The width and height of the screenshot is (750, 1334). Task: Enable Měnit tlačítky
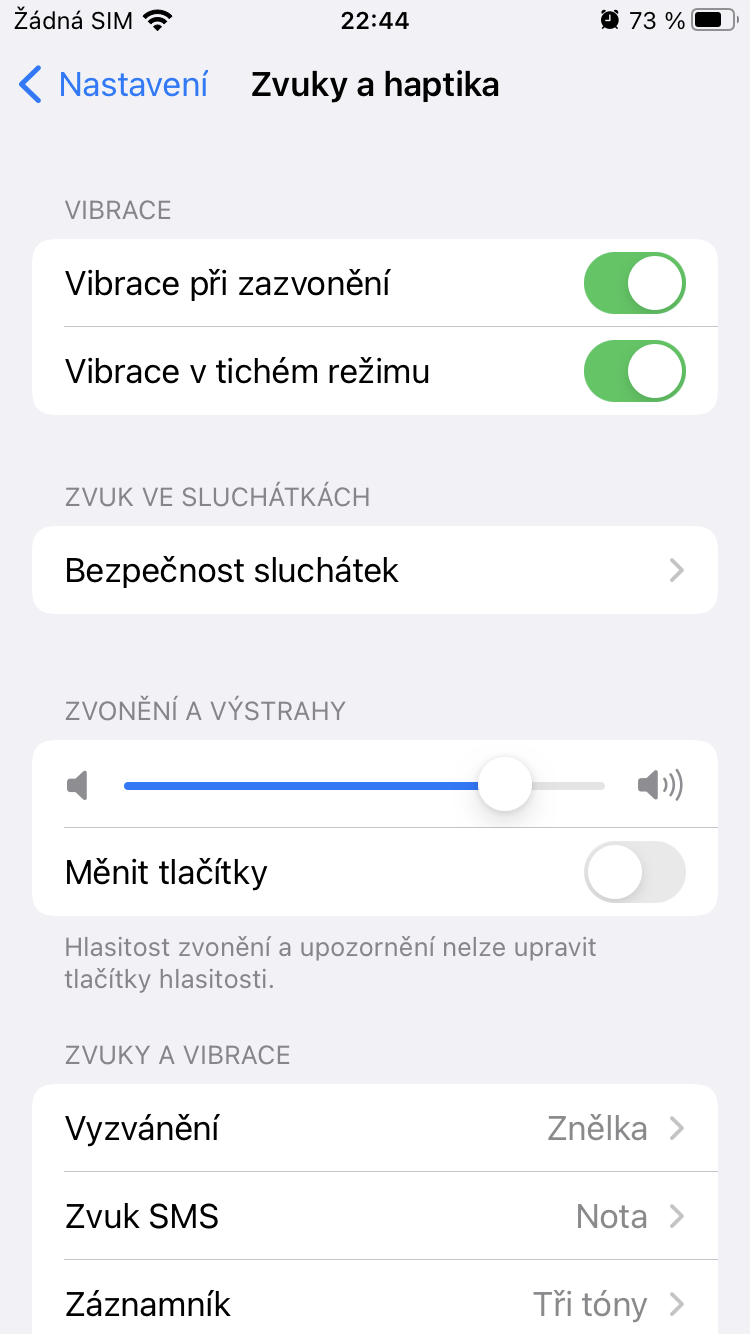[x=635, y=872]
